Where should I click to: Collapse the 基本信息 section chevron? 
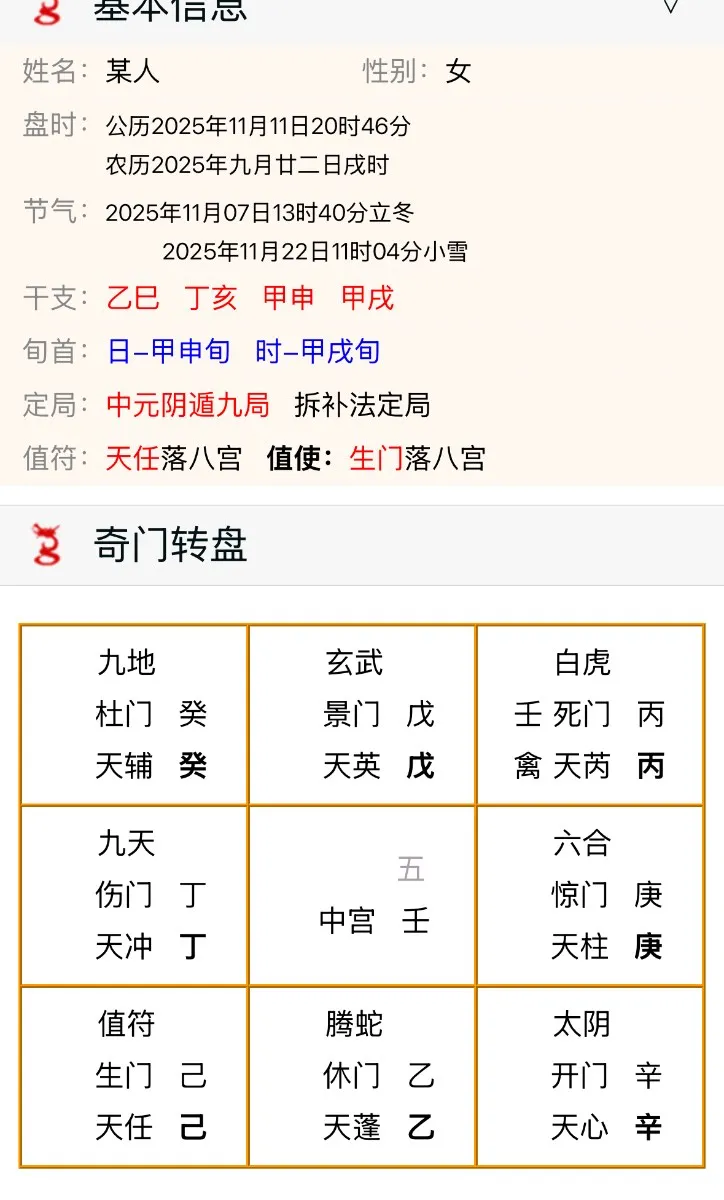click(x=671, y=8)
